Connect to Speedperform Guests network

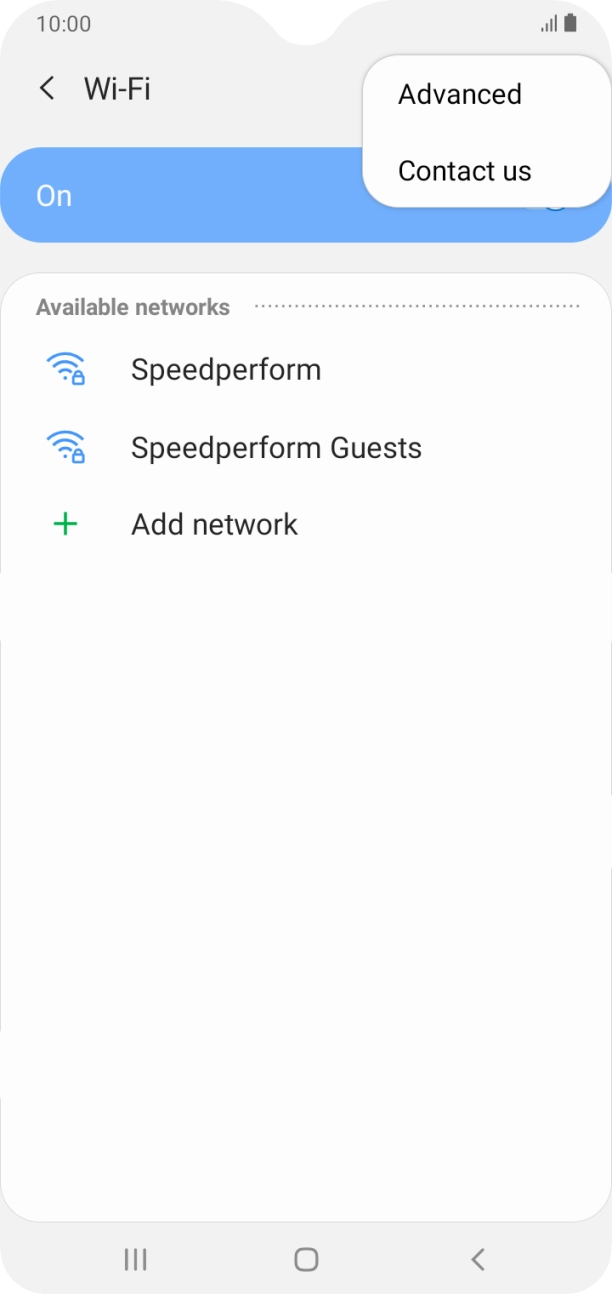point(276,448)
